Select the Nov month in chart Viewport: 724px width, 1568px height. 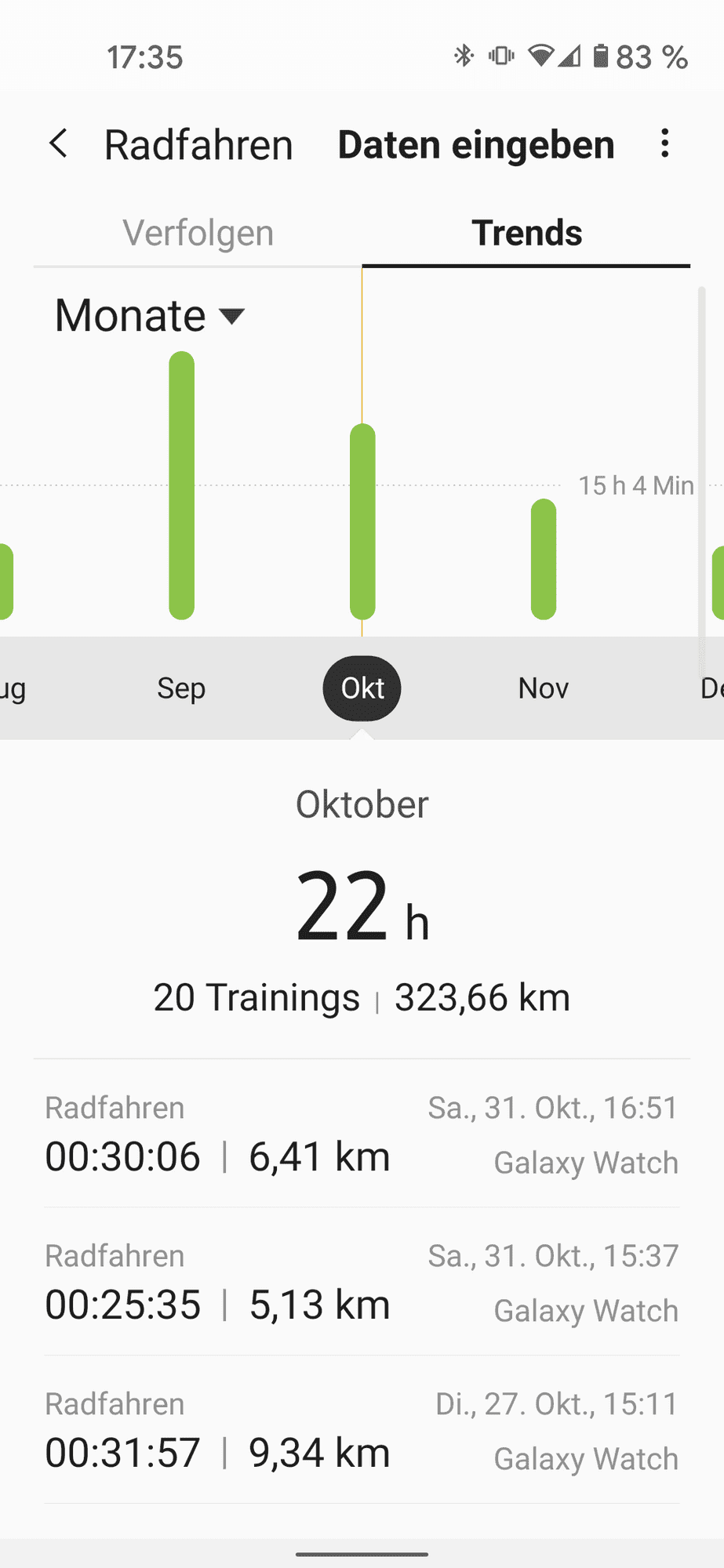(x=543, y=688)
